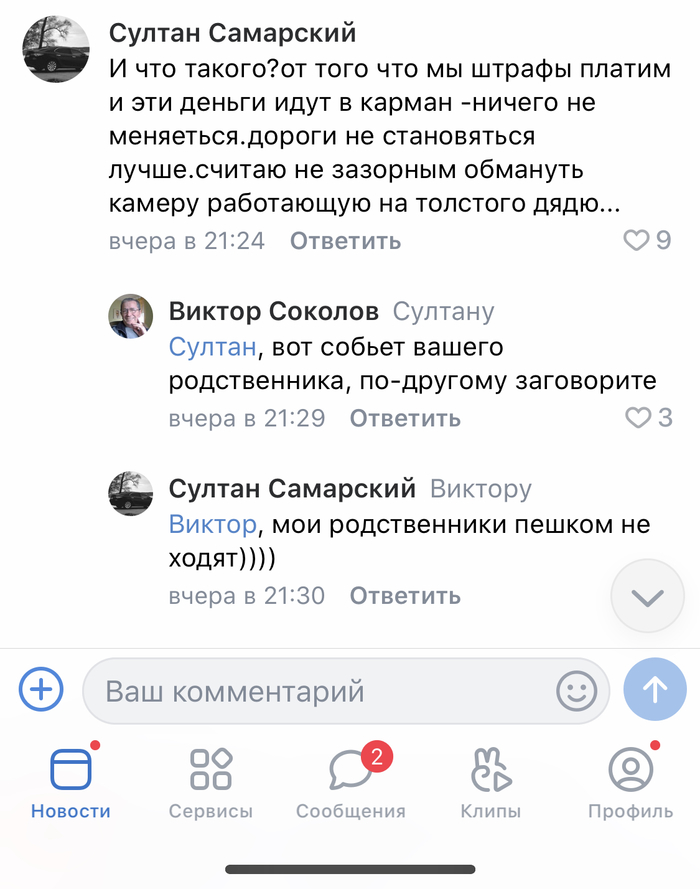Reply to Виктор Соколов's comment

tap(405, 418)
